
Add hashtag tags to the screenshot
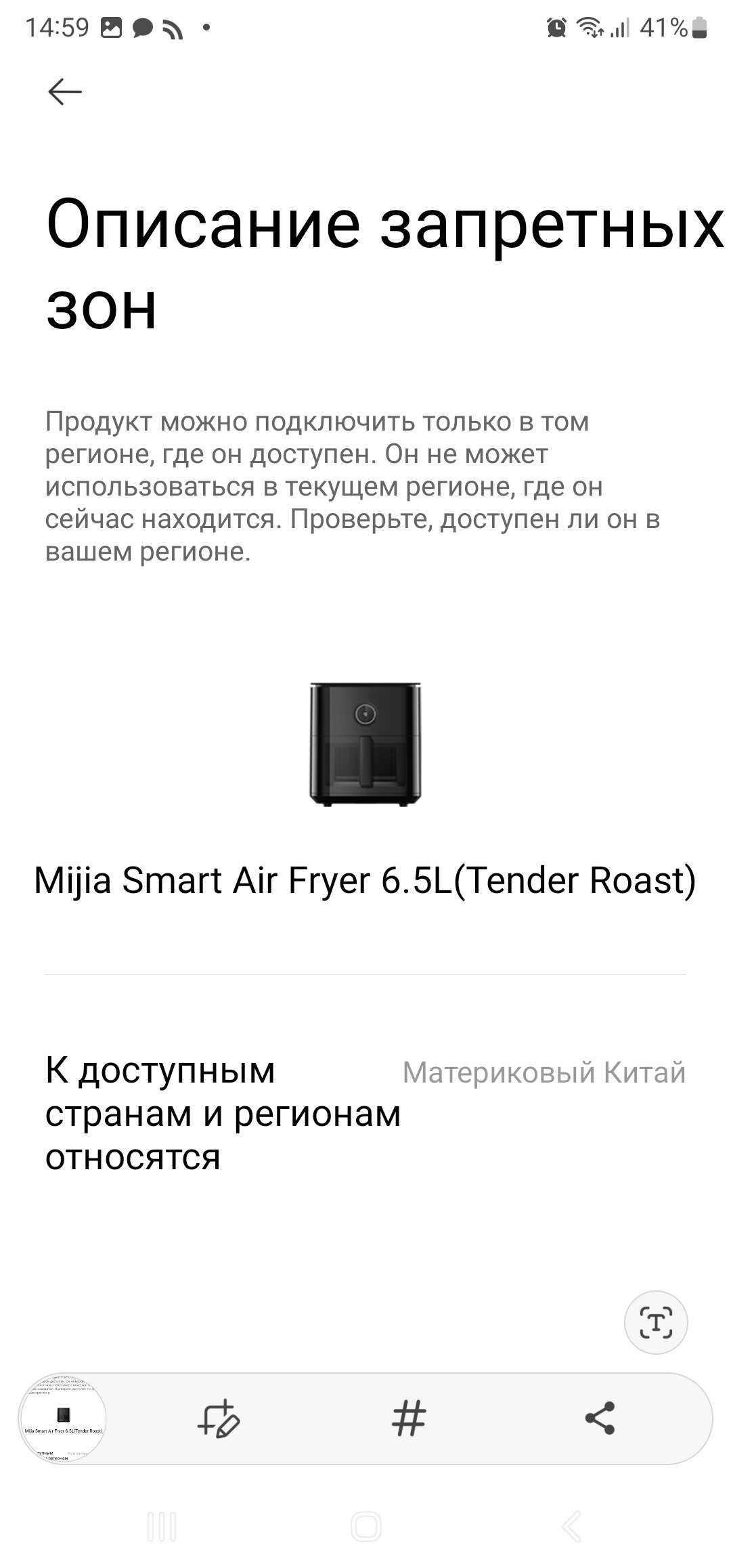click(x=409, y=1418)
